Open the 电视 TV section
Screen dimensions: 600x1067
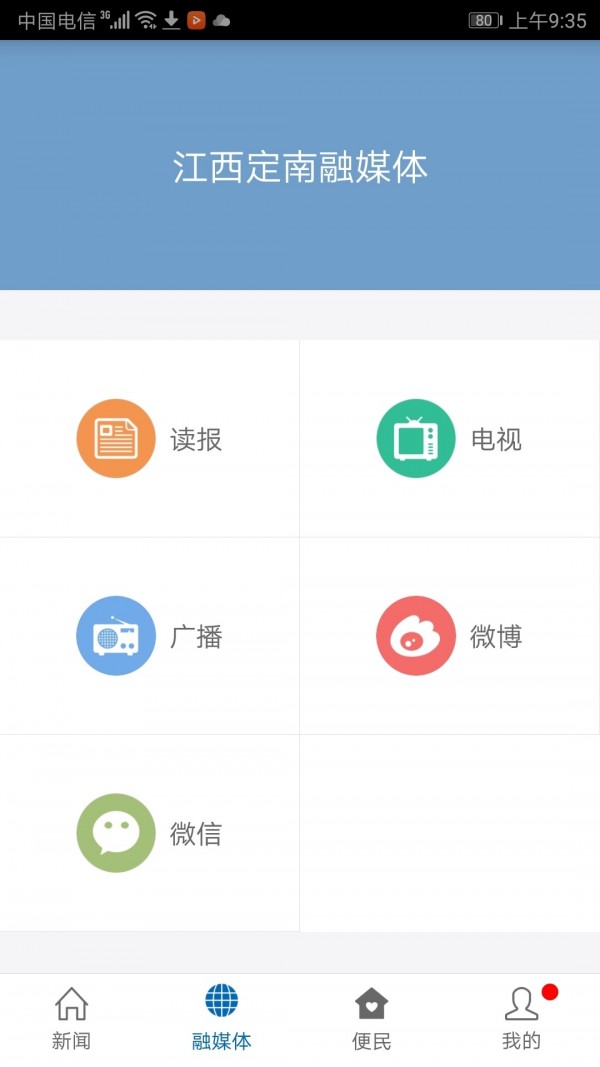click(449, 438)
